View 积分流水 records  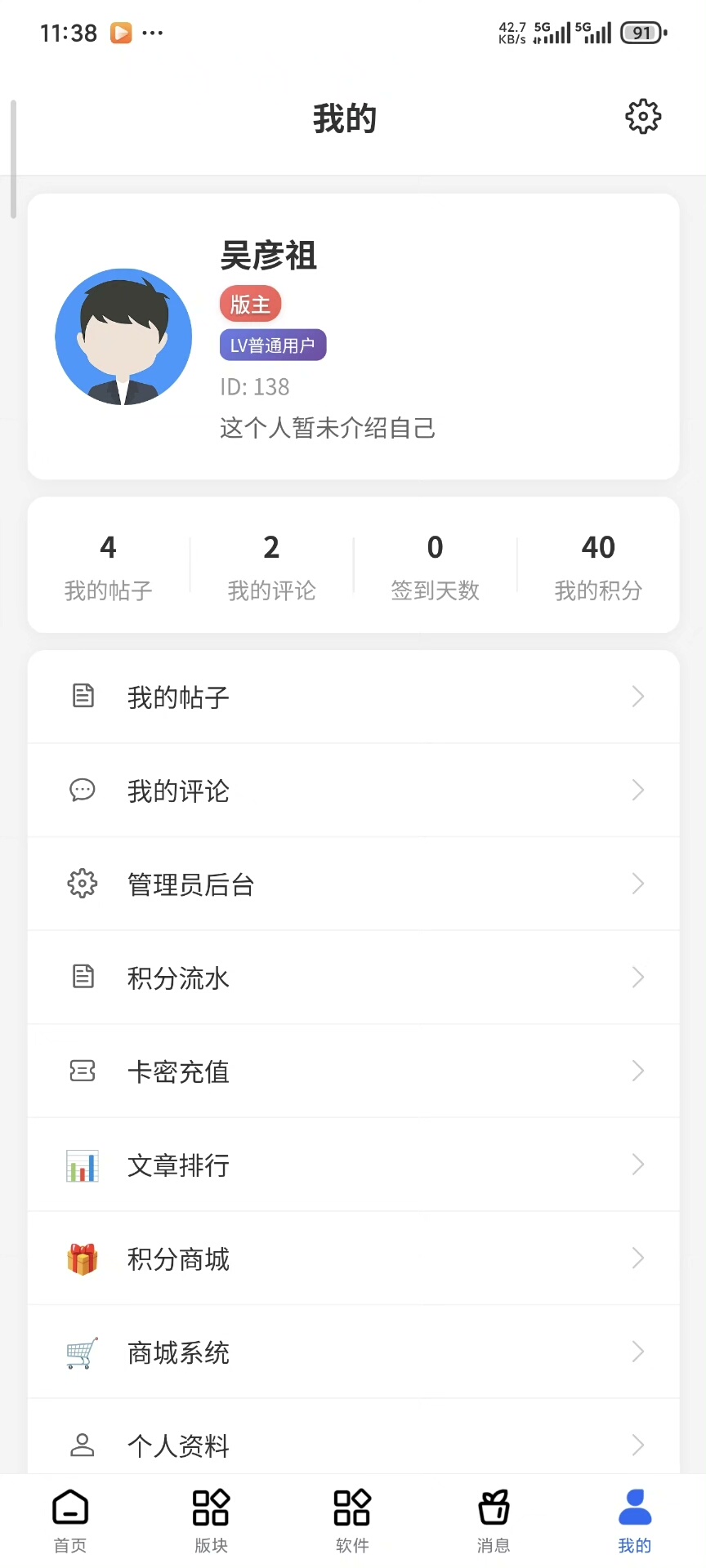[x=353, y=978]
